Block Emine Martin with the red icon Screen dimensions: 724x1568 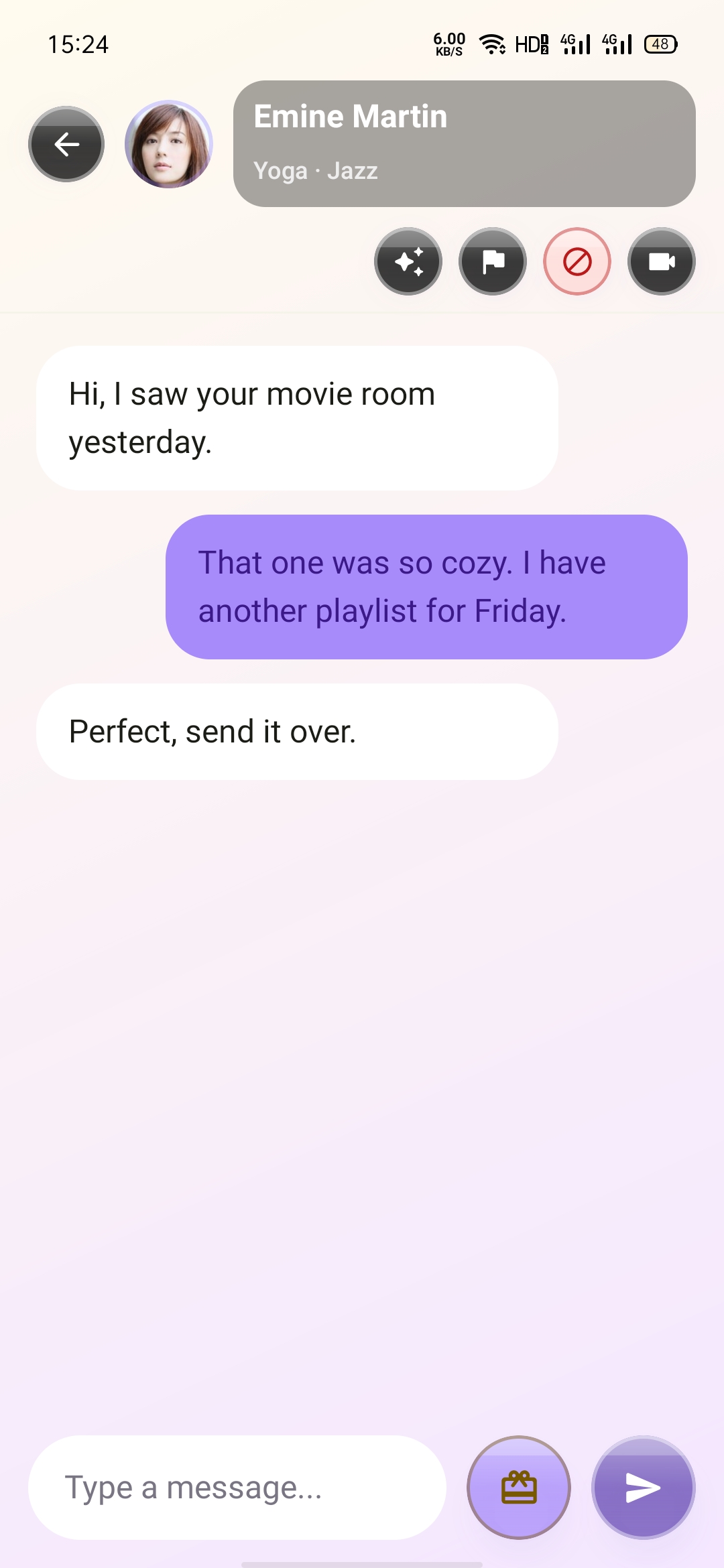click(x=577, y=261)
